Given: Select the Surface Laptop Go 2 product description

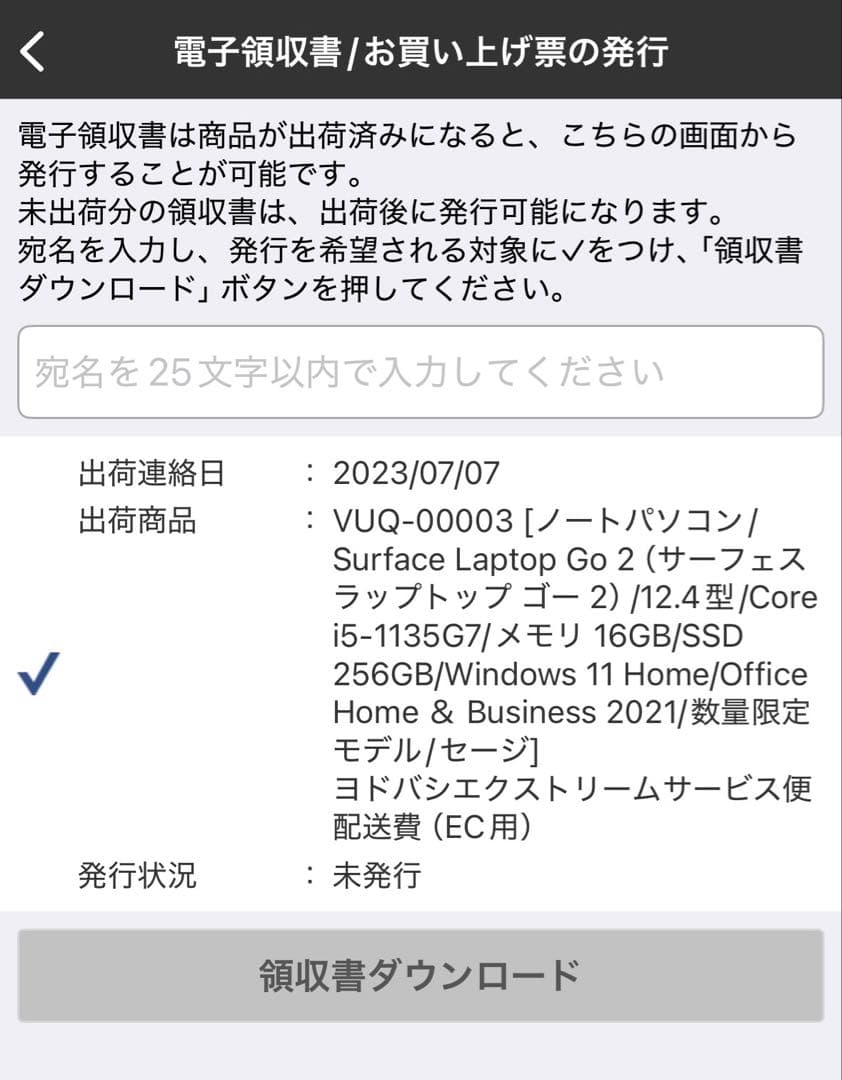Looking at the screenshot, I should click(560, 559).
